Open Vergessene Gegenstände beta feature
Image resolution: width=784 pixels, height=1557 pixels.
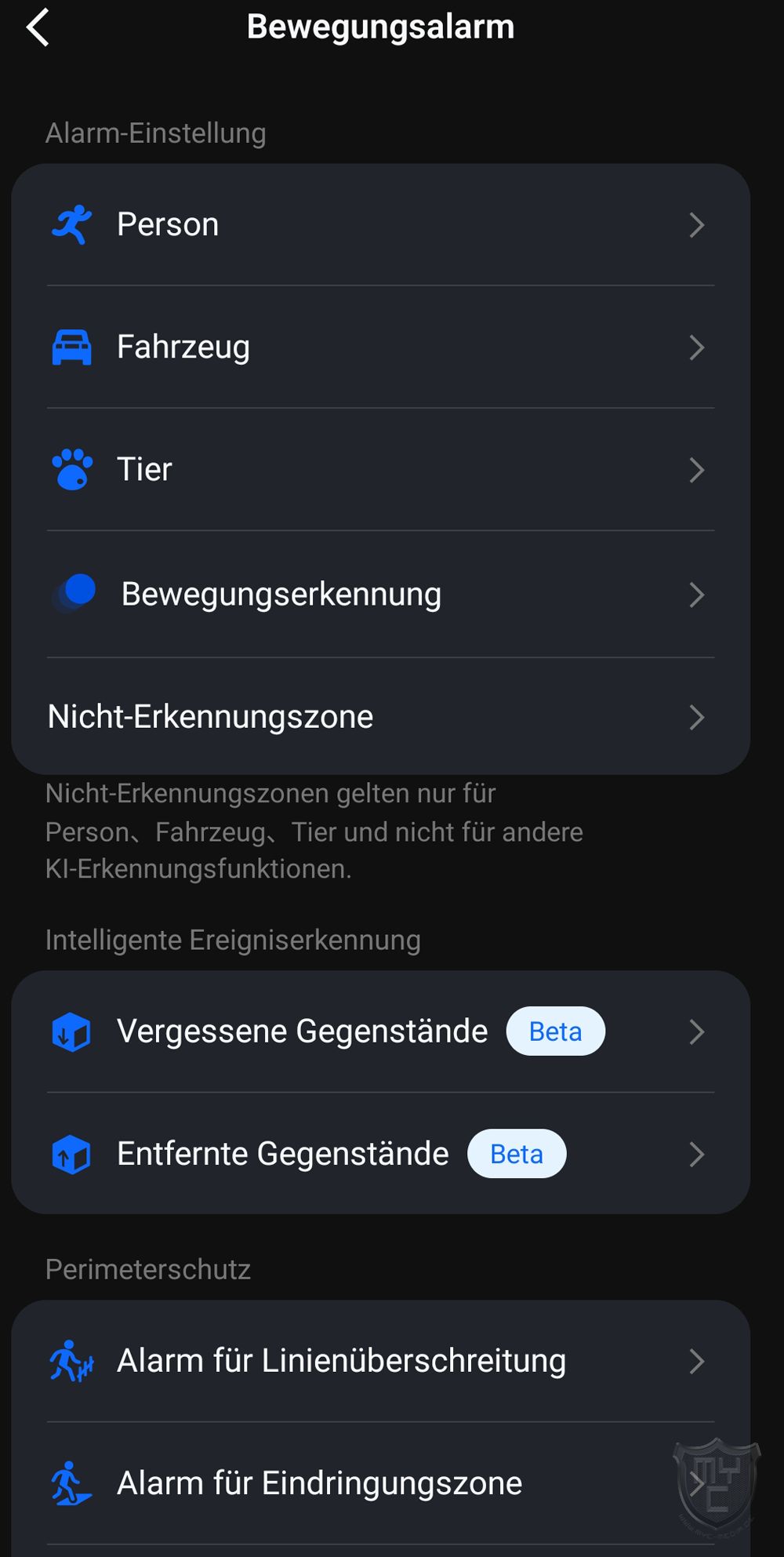pyautogui.click(x=380, y=1031)
